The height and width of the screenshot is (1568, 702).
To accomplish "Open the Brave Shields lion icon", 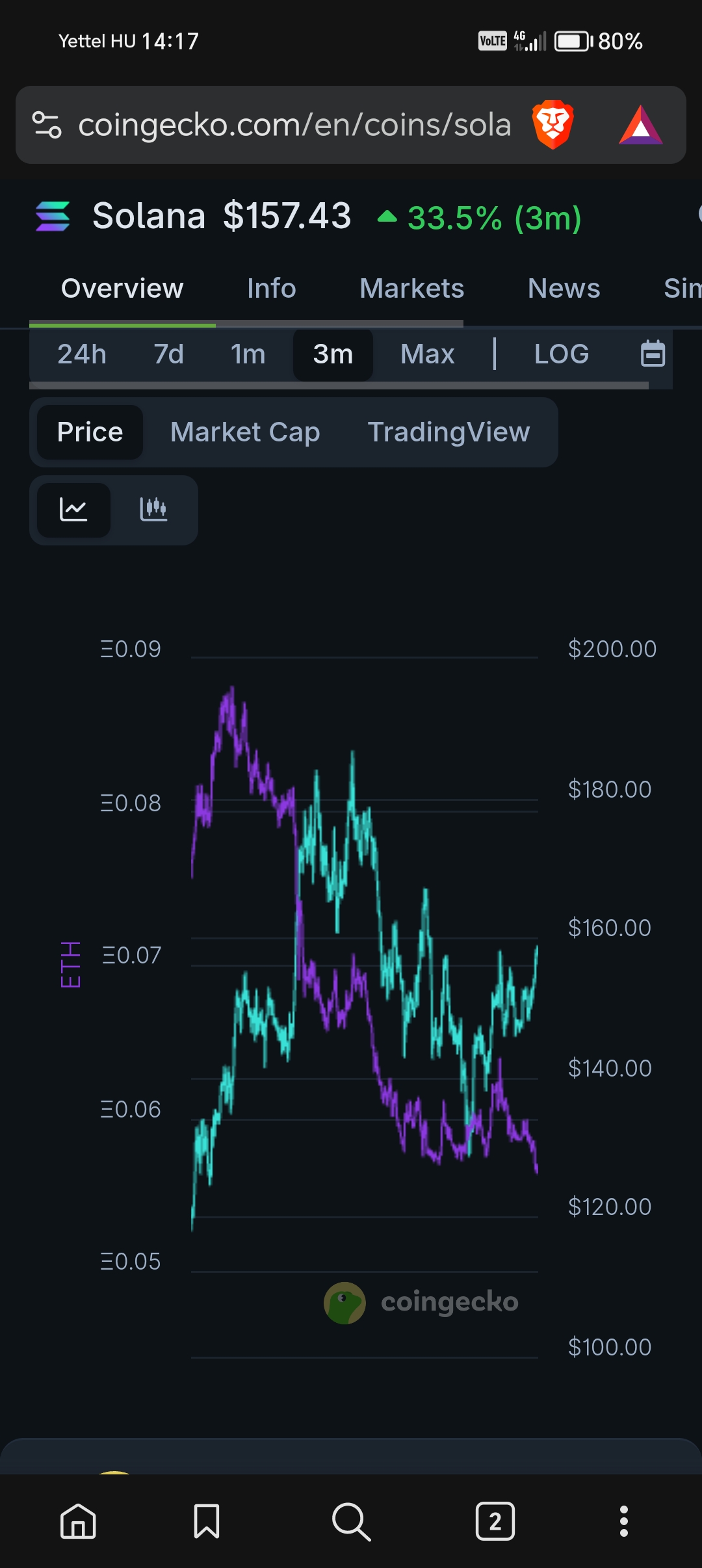I will coord(552,125).
